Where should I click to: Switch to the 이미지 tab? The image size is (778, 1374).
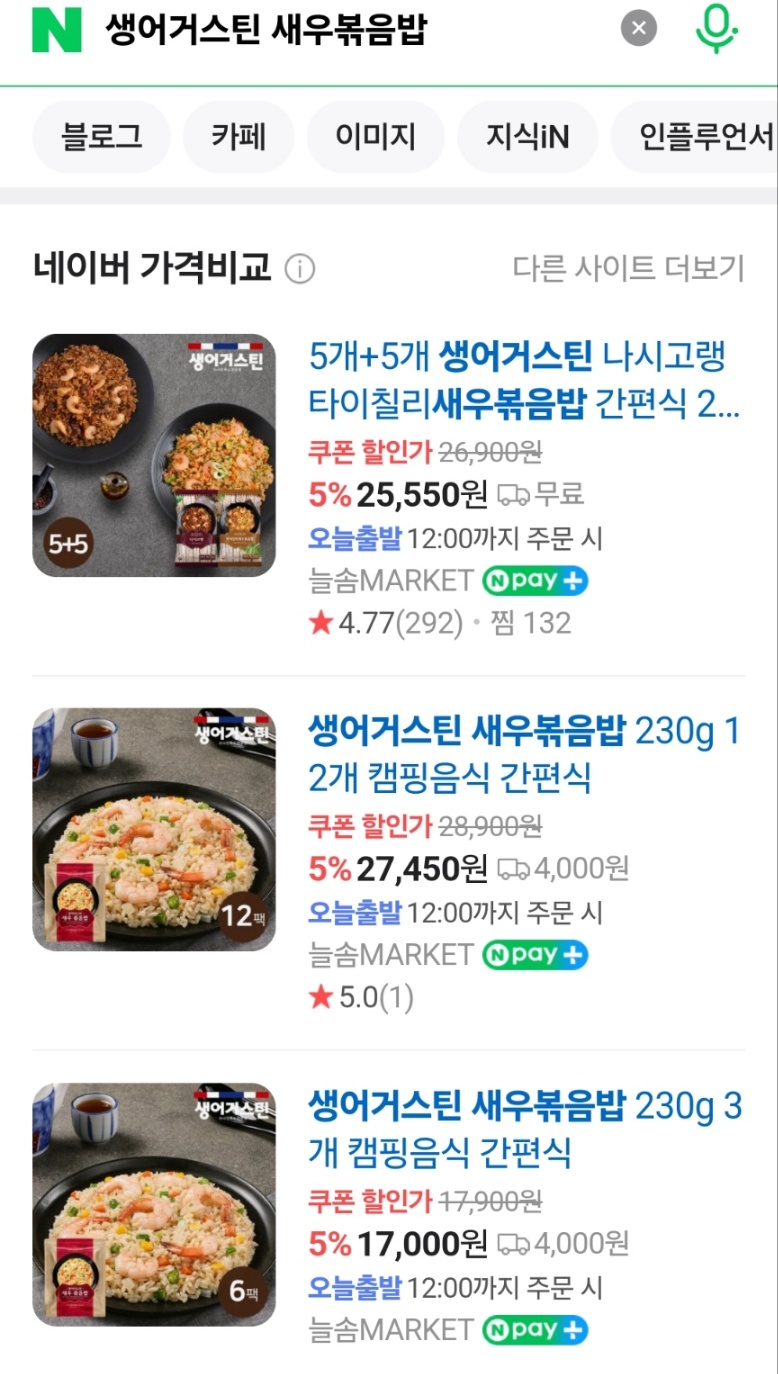pos(375,137)
